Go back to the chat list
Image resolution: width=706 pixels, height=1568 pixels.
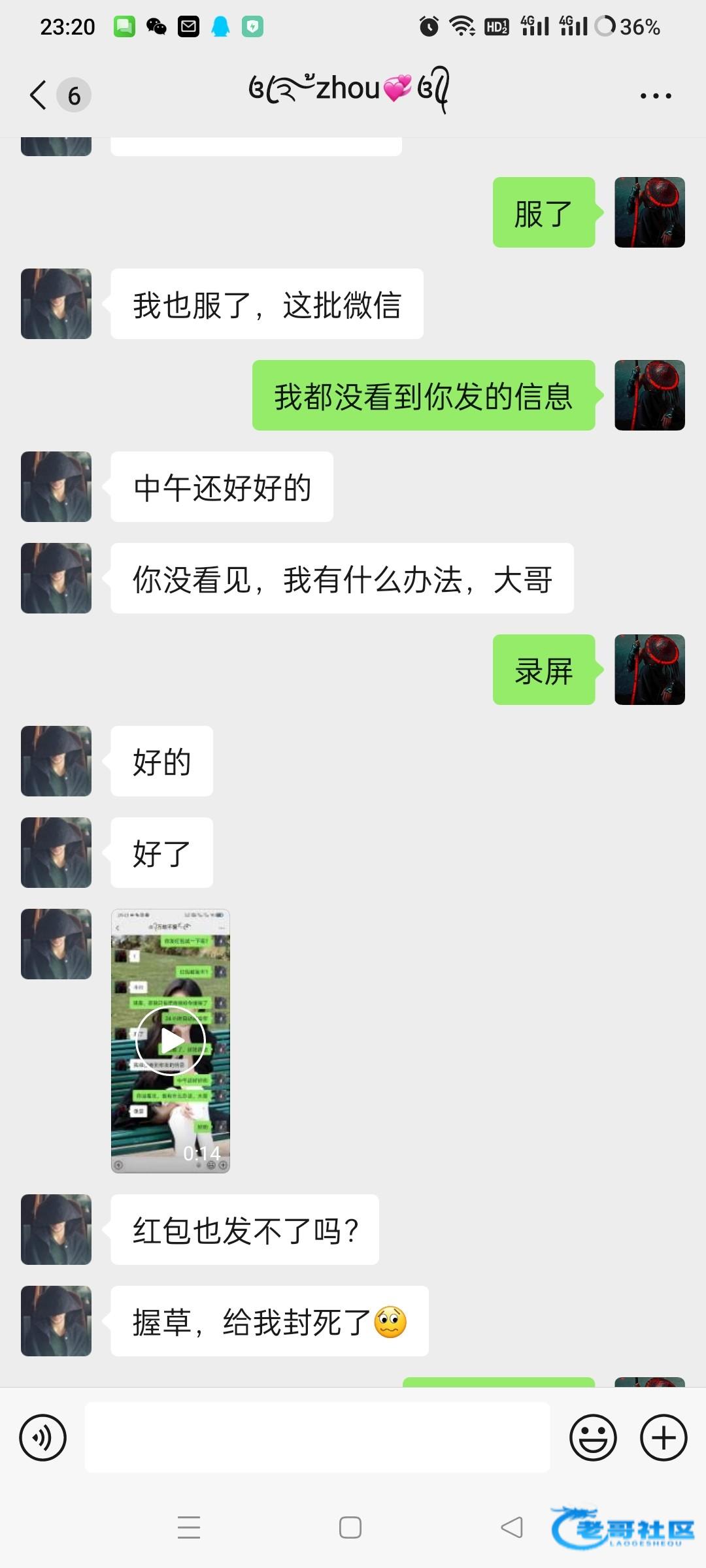[39, 95]
